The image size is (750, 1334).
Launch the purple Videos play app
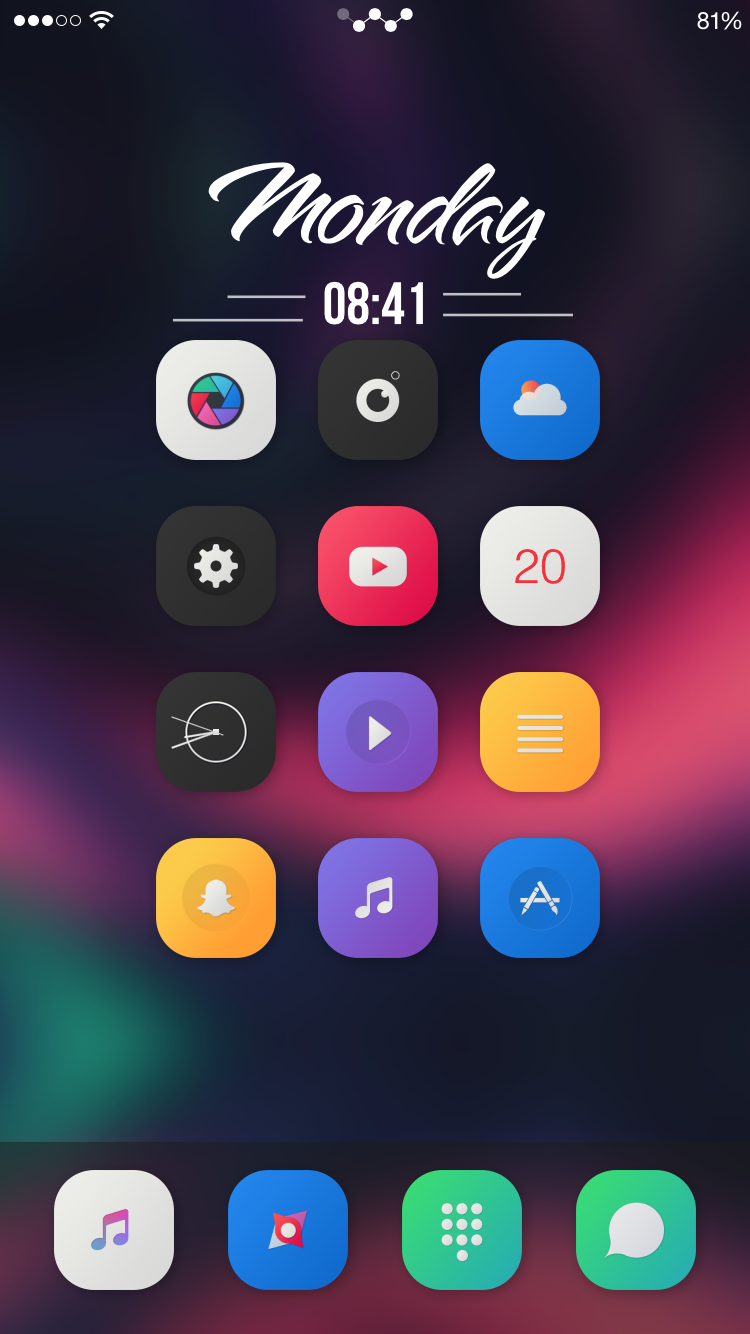coord(378,732)
